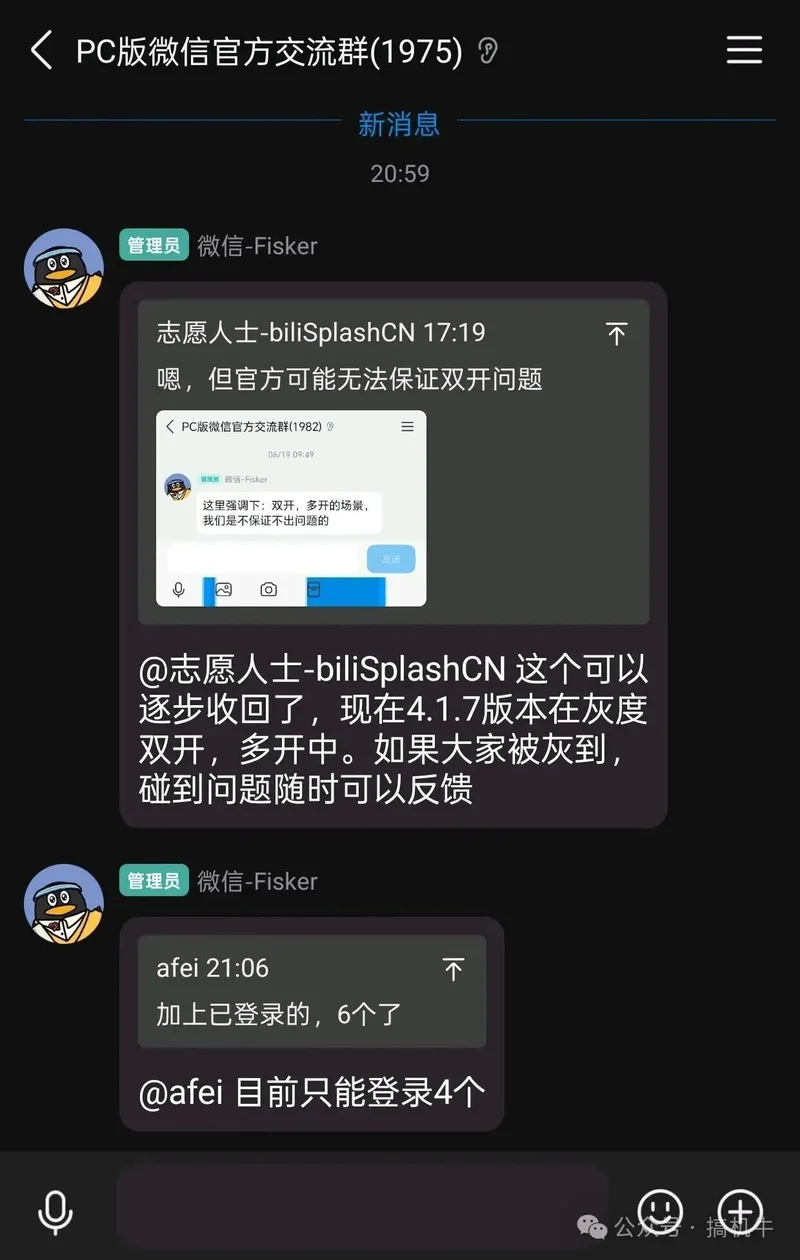Open the emoji picker
Image resolution: width=800 pixels, height=1260 pixels.
660,1211
